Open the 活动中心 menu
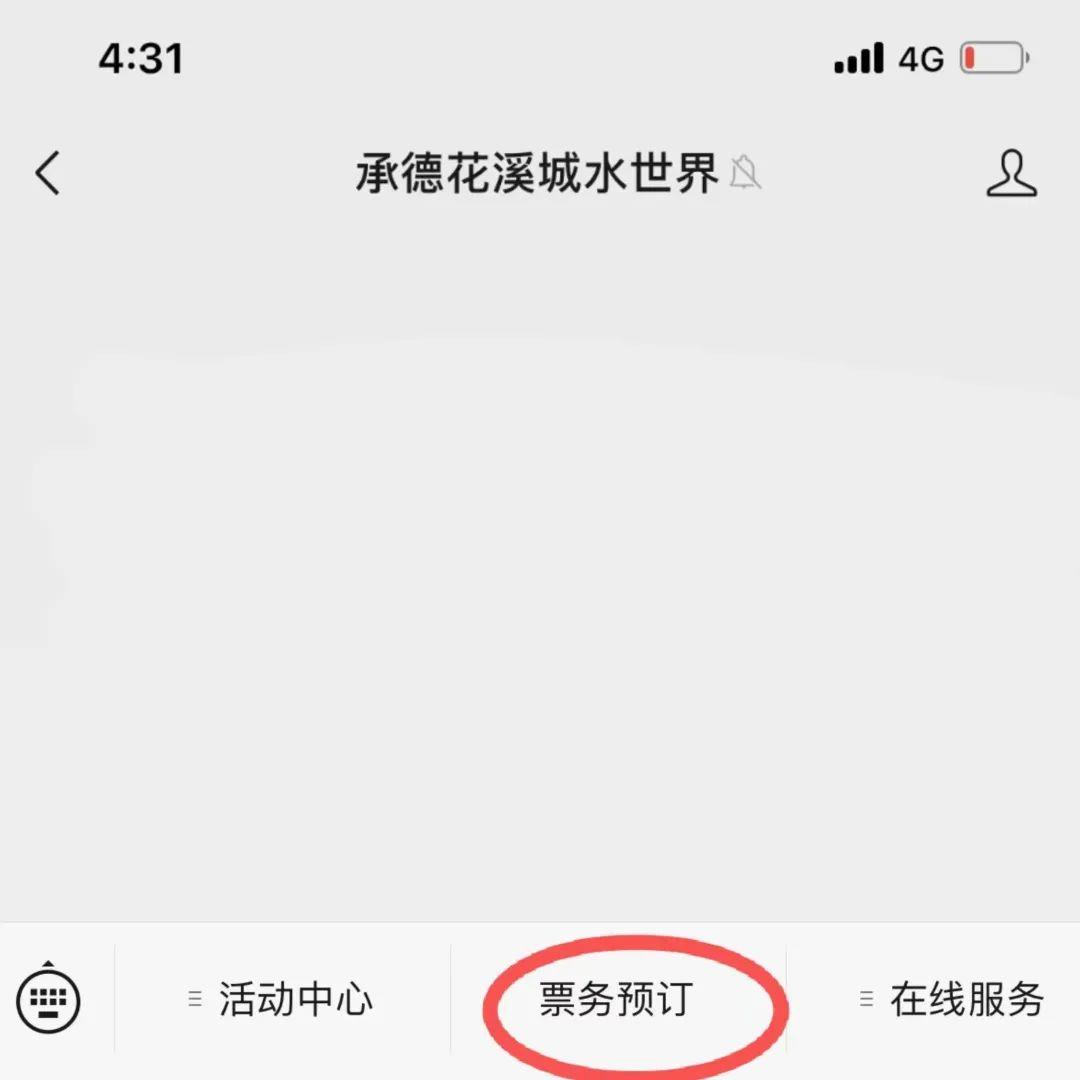 click(x=282, y=999)
